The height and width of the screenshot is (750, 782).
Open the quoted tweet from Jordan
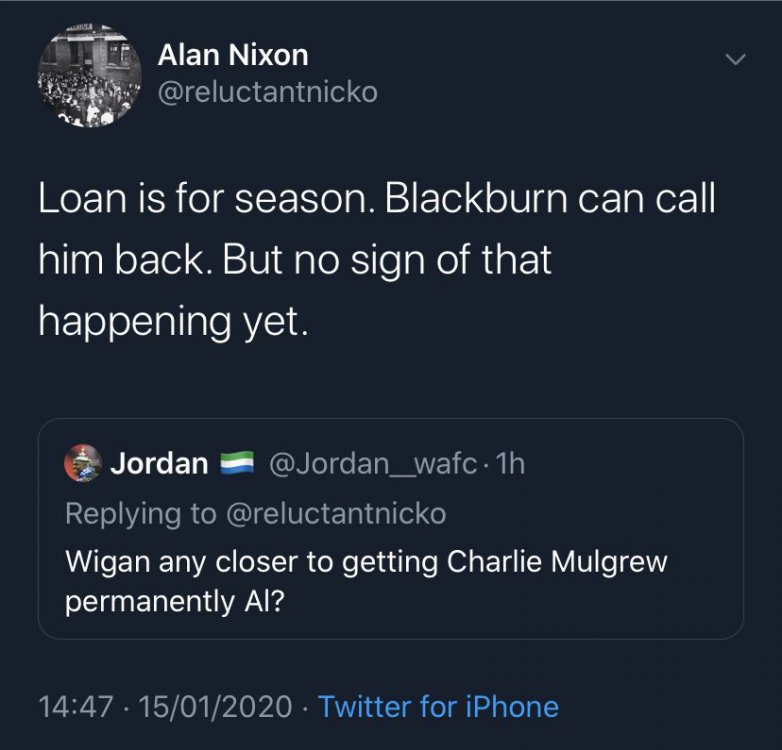pos(390,560)
